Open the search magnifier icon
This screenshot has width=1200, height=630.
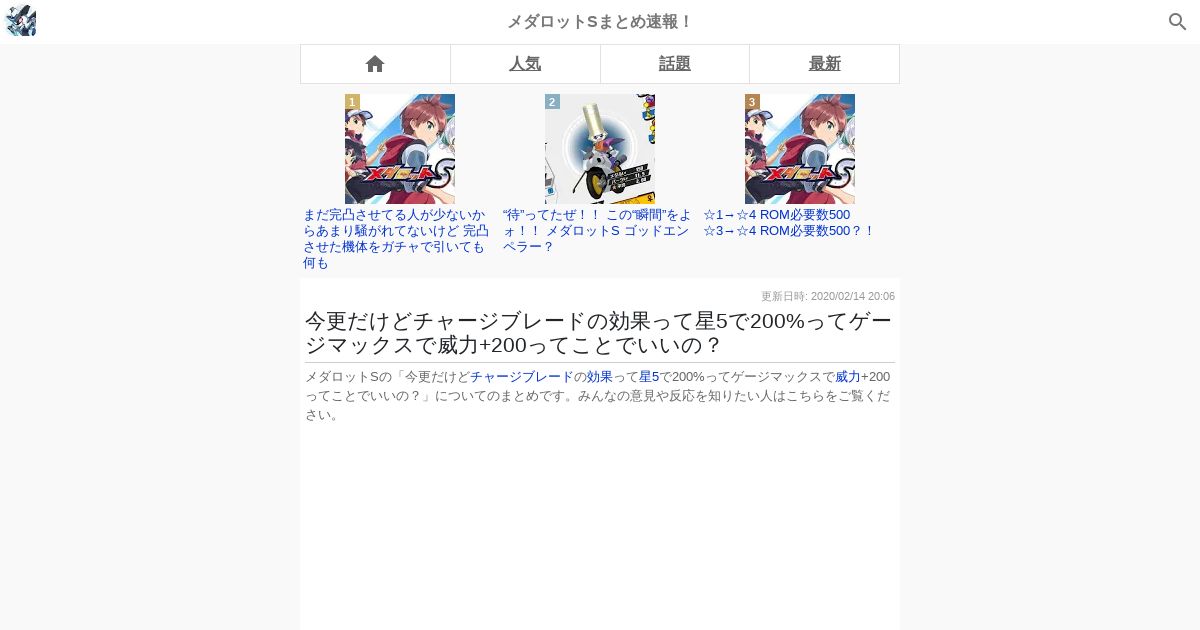1177,22
